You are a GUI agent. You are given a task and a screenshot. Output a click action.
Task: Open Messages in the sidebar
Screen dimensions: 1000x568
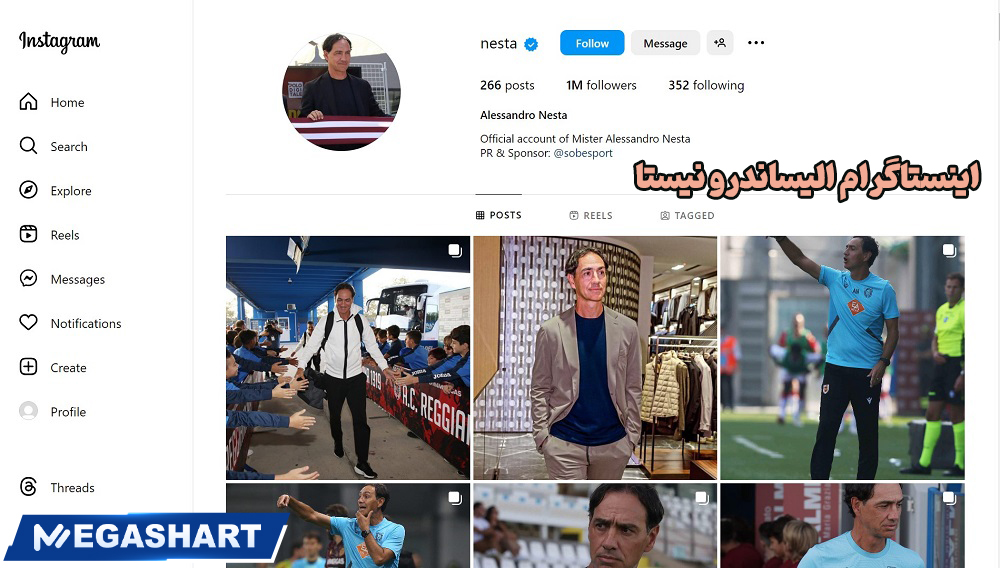pyautogui.click(x=77, y=279)
